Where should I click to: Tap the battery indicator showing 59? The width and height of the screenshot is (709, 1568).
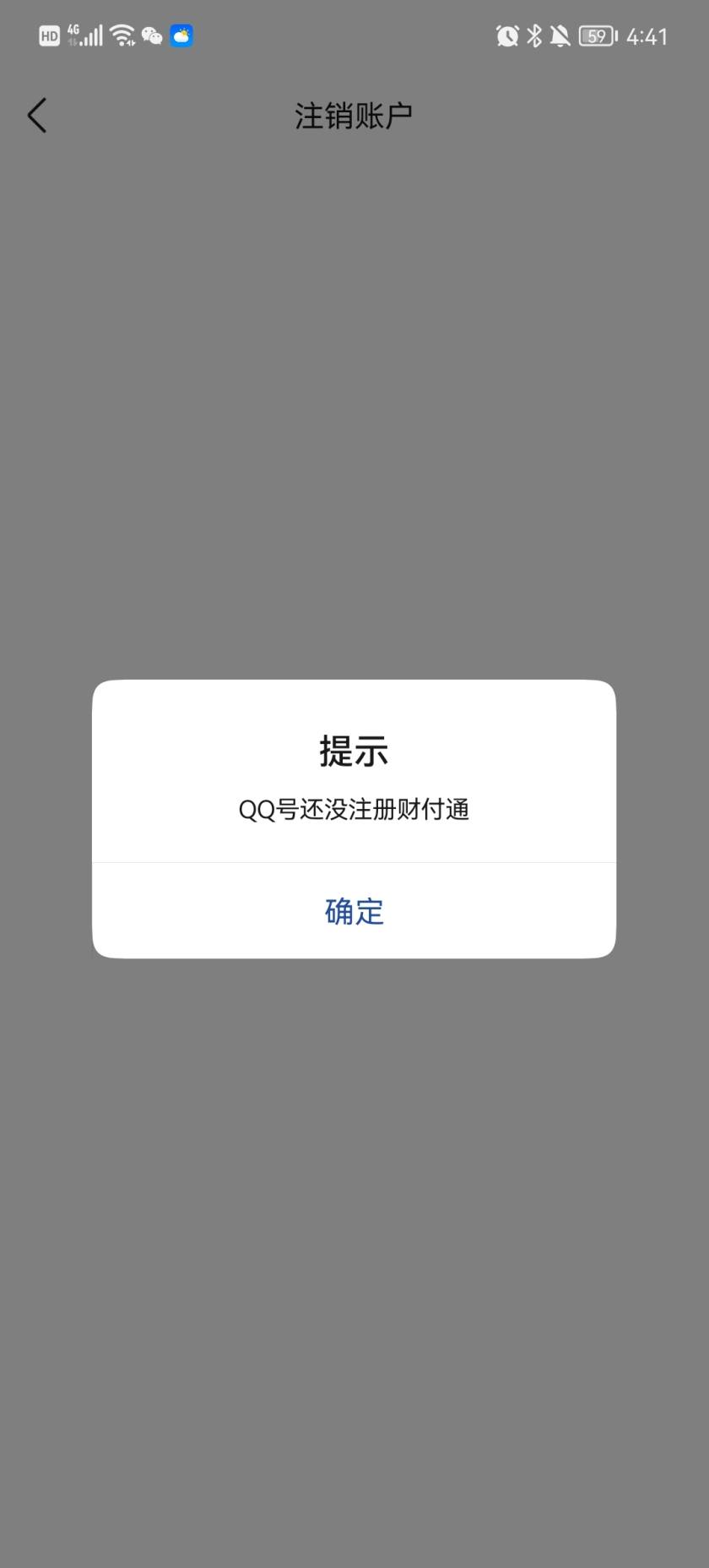[595, 35]
